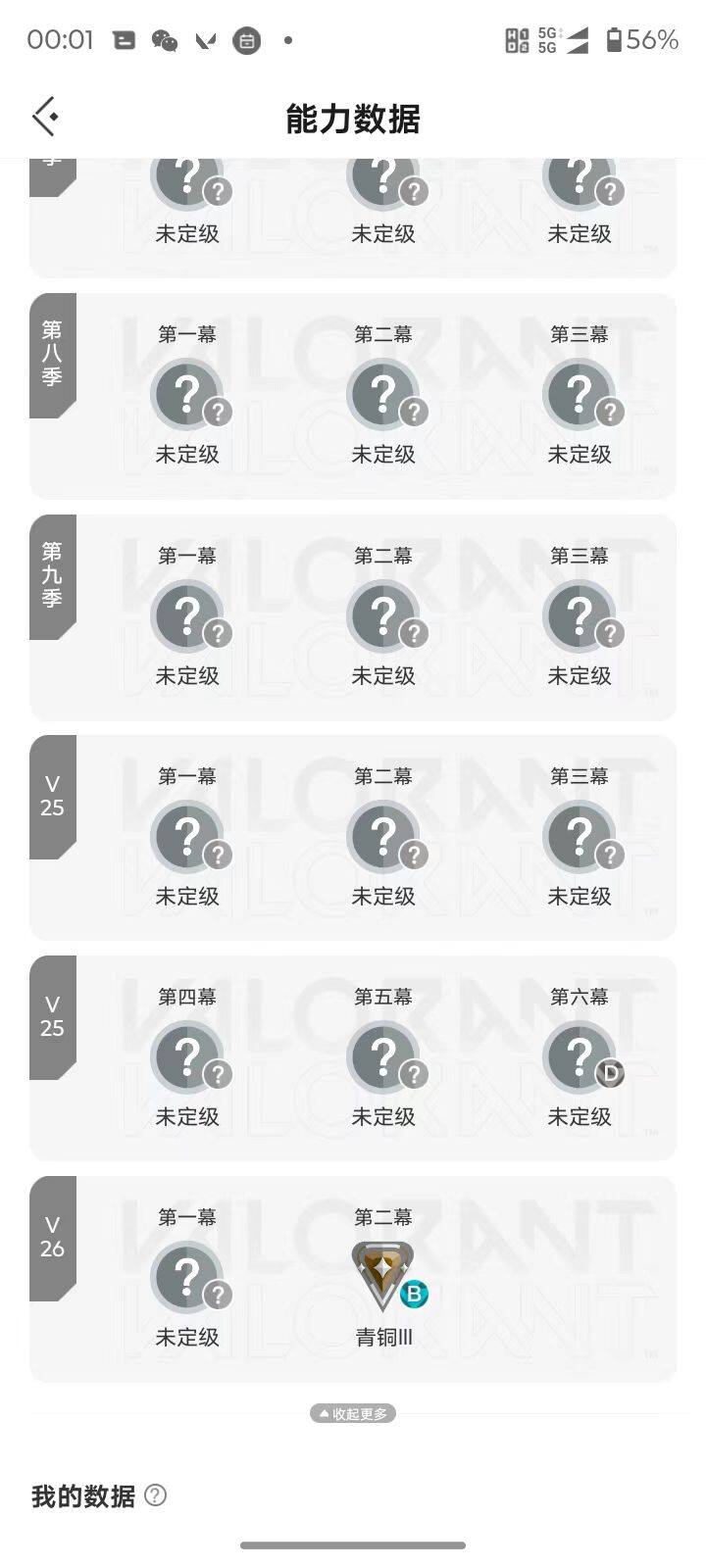
Task: Open the help icon next to 我的数据
Action: [155, 1496]
